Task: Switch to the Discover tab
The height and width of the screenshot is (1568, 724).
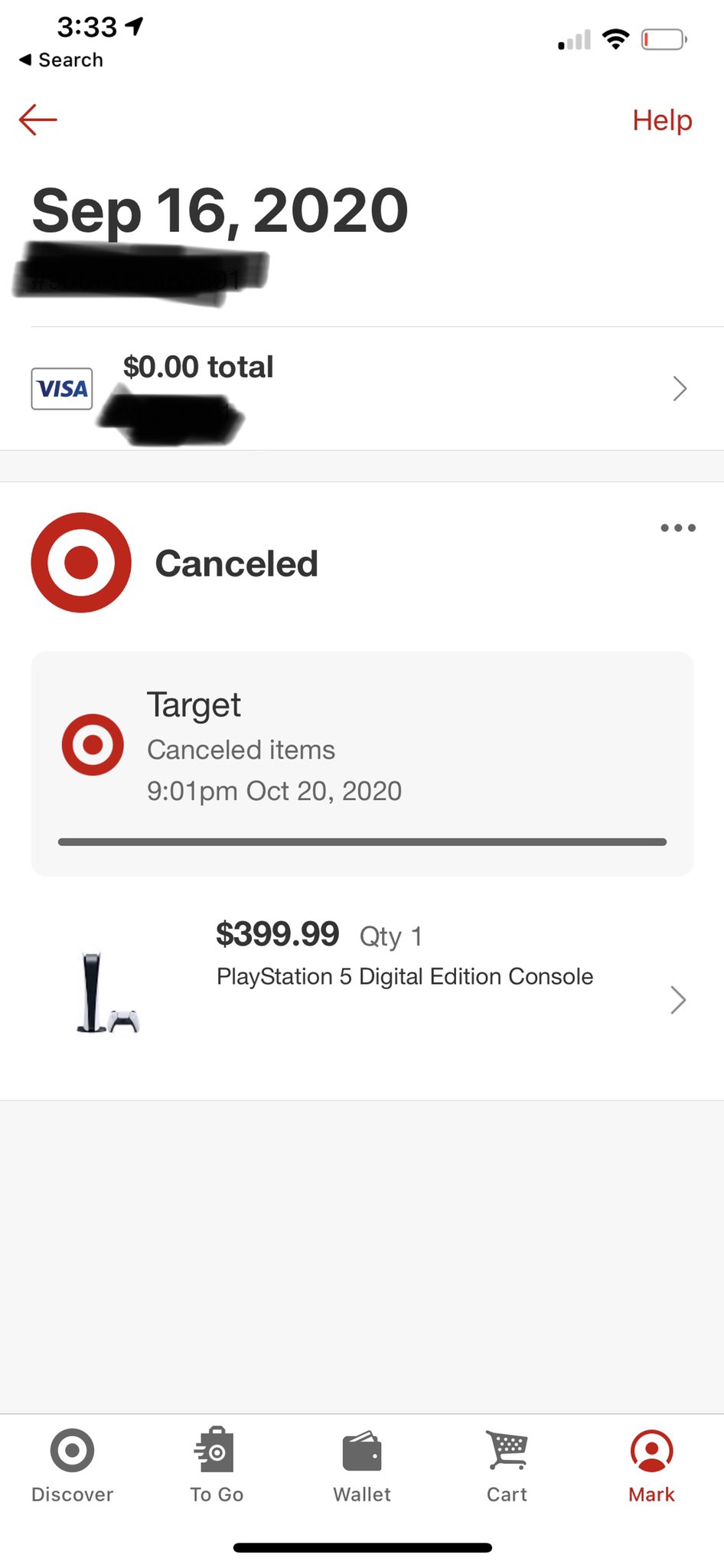Action: pyautogui.click(x=72, y=1466)
